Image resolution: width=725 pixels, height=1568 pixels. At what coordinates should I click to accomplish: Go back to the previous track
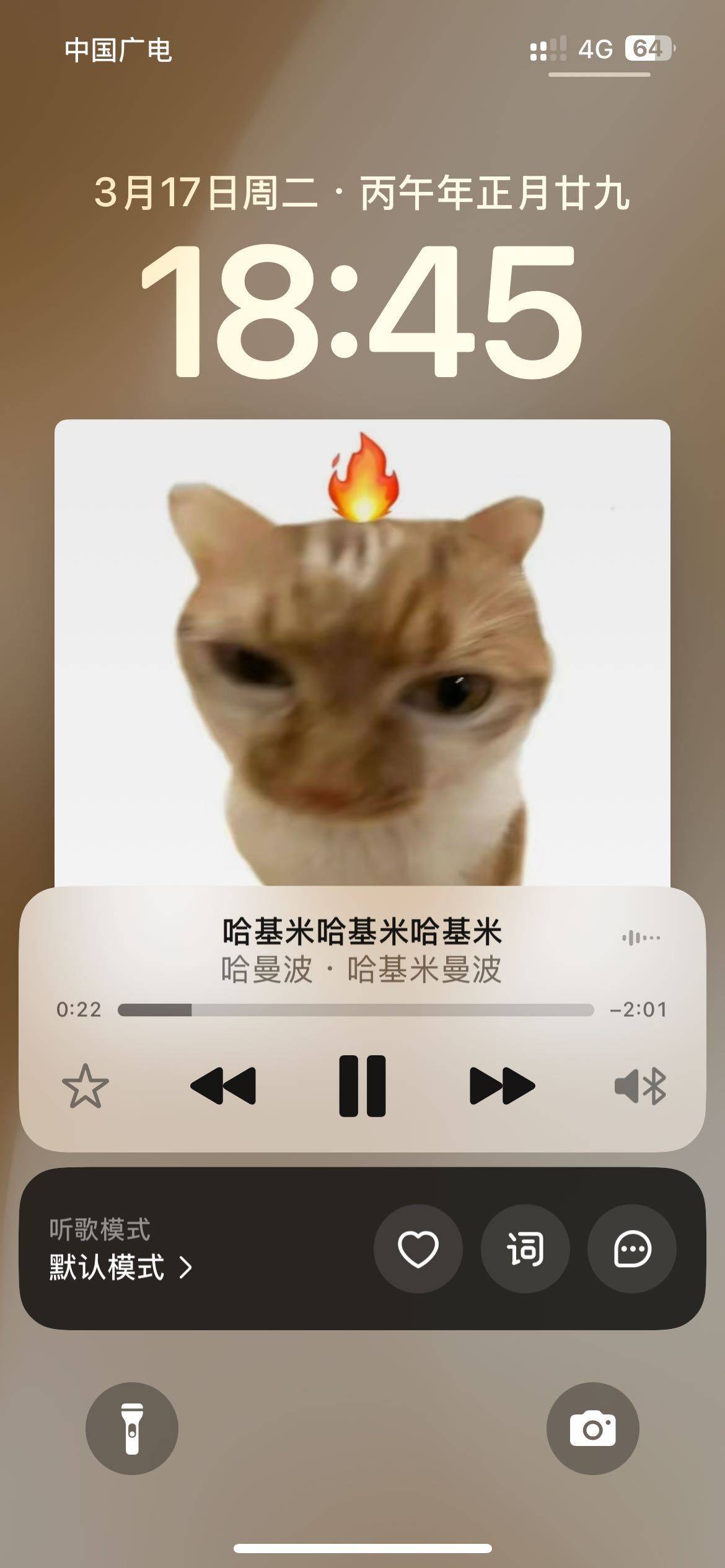tap(223, 1086)
